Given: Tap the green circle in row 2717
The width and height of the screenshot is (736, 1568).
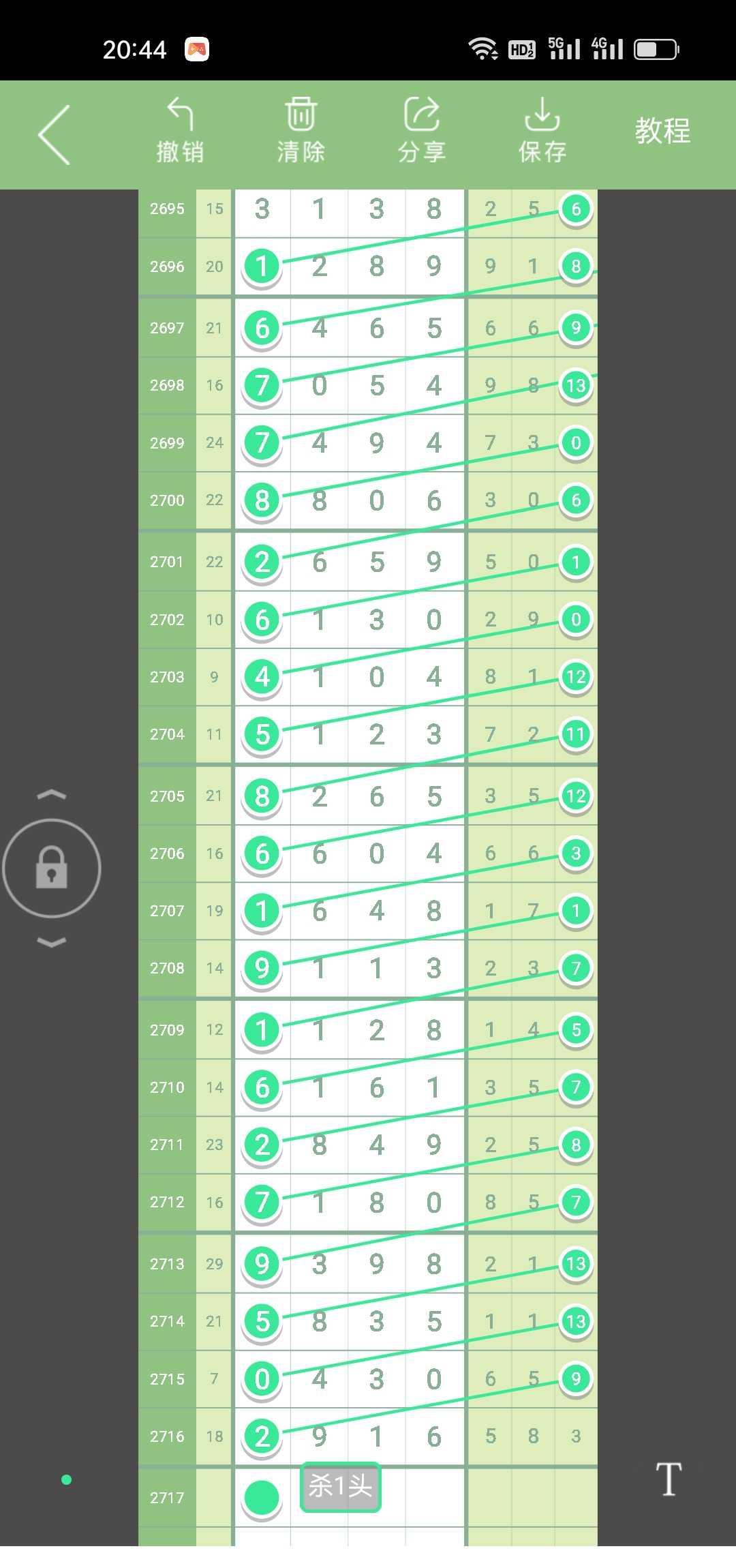Looking at the screenshot, I should pyautogui.click(x=262, y=1497).
